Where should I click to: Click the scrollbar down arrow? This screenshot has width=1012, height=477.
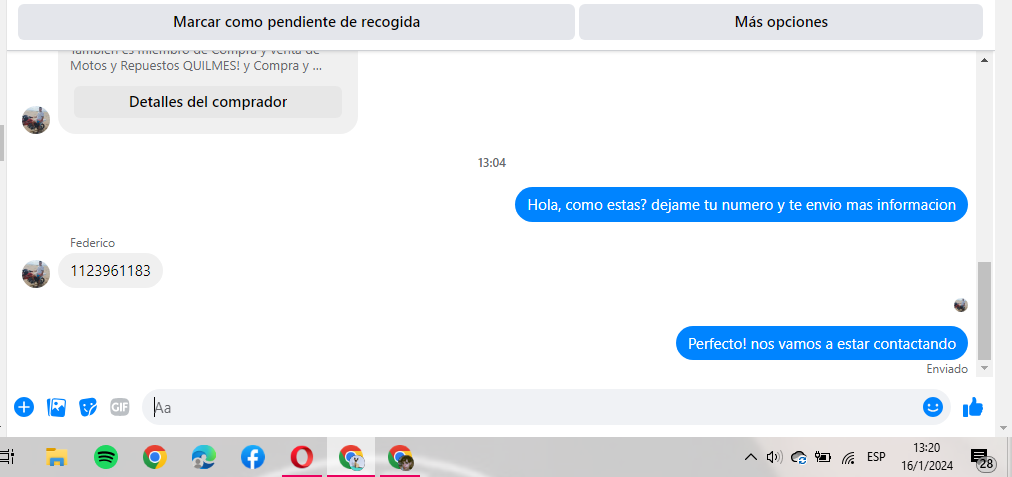pos(984,368)
